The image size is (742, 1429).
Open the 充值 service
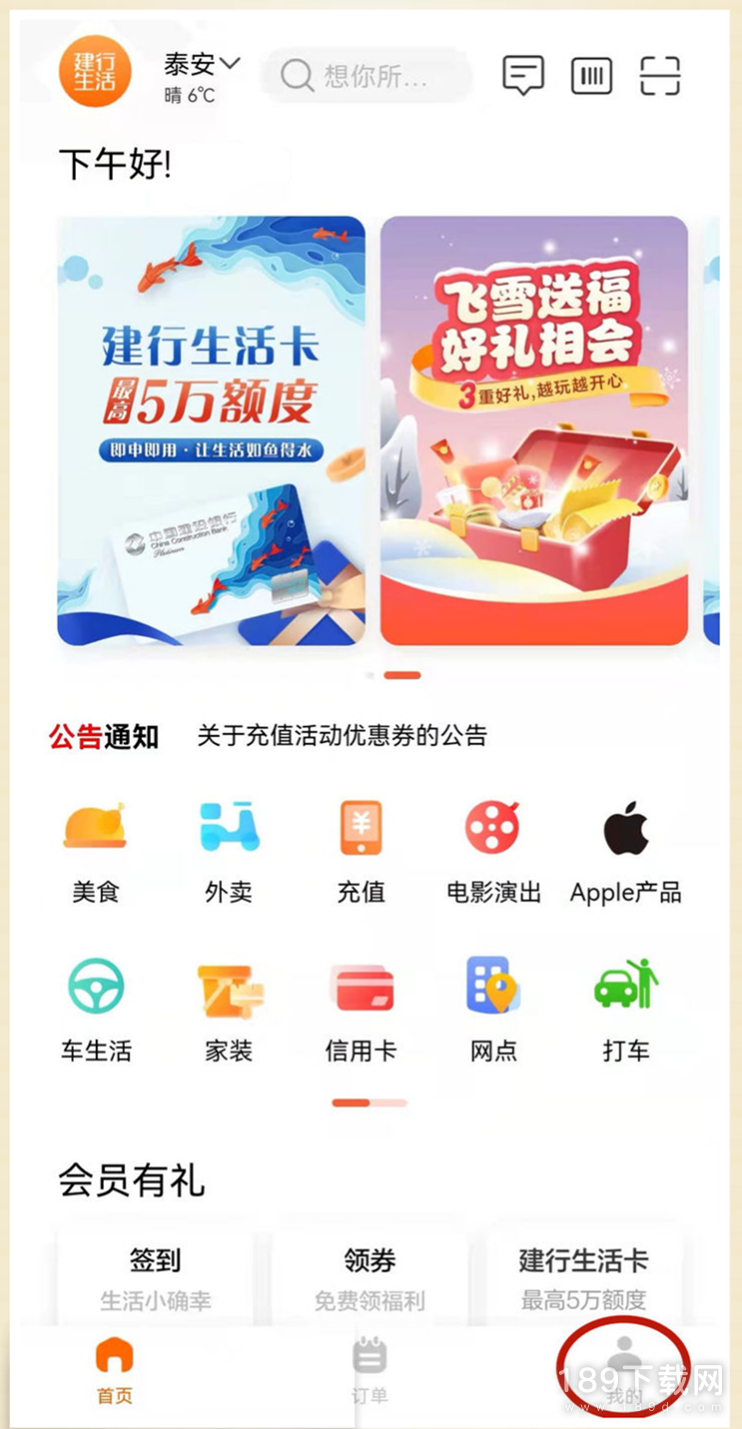(361, 851)
